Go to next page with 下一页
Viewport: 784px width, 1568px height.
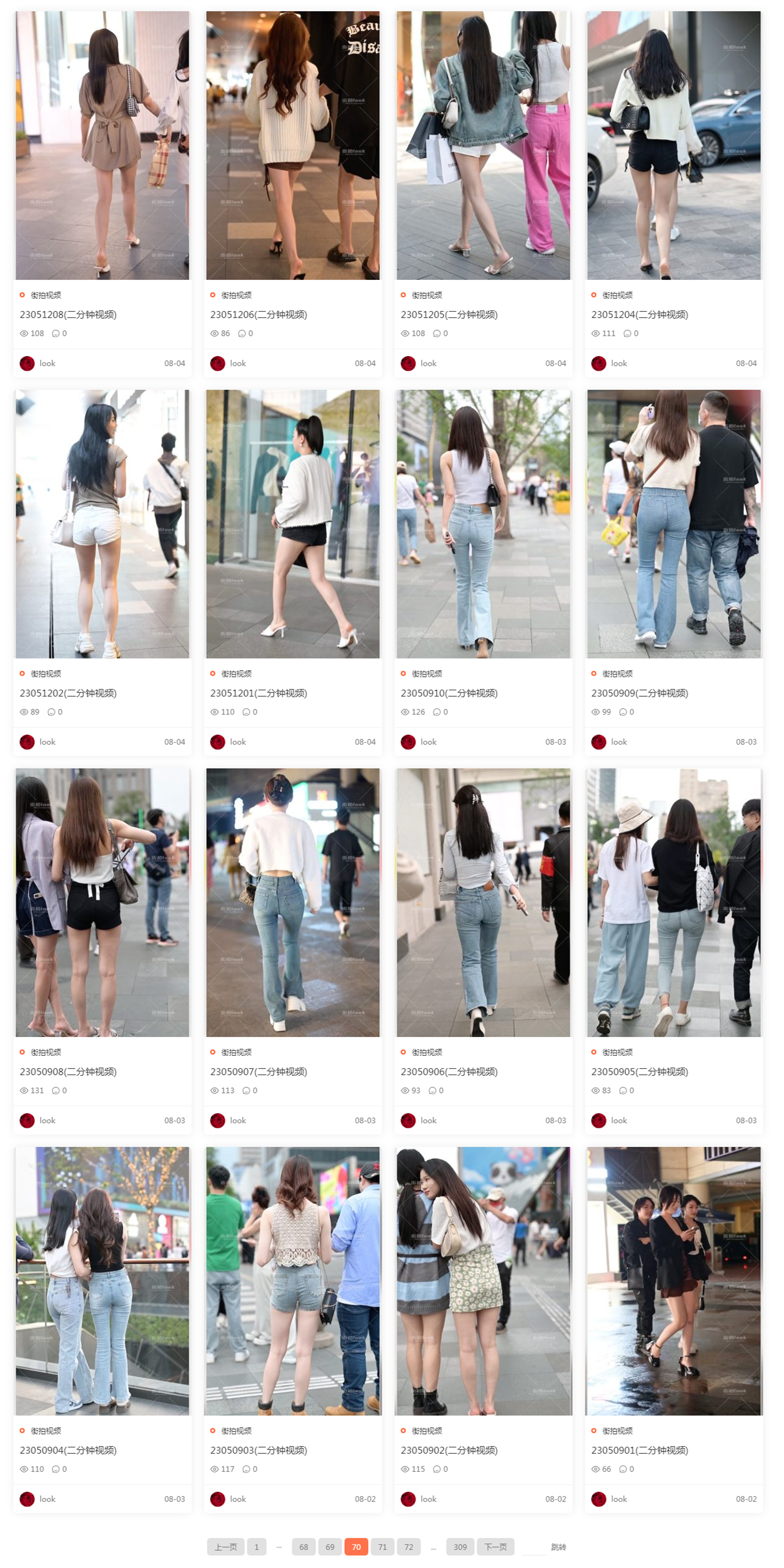[495, 1547]
